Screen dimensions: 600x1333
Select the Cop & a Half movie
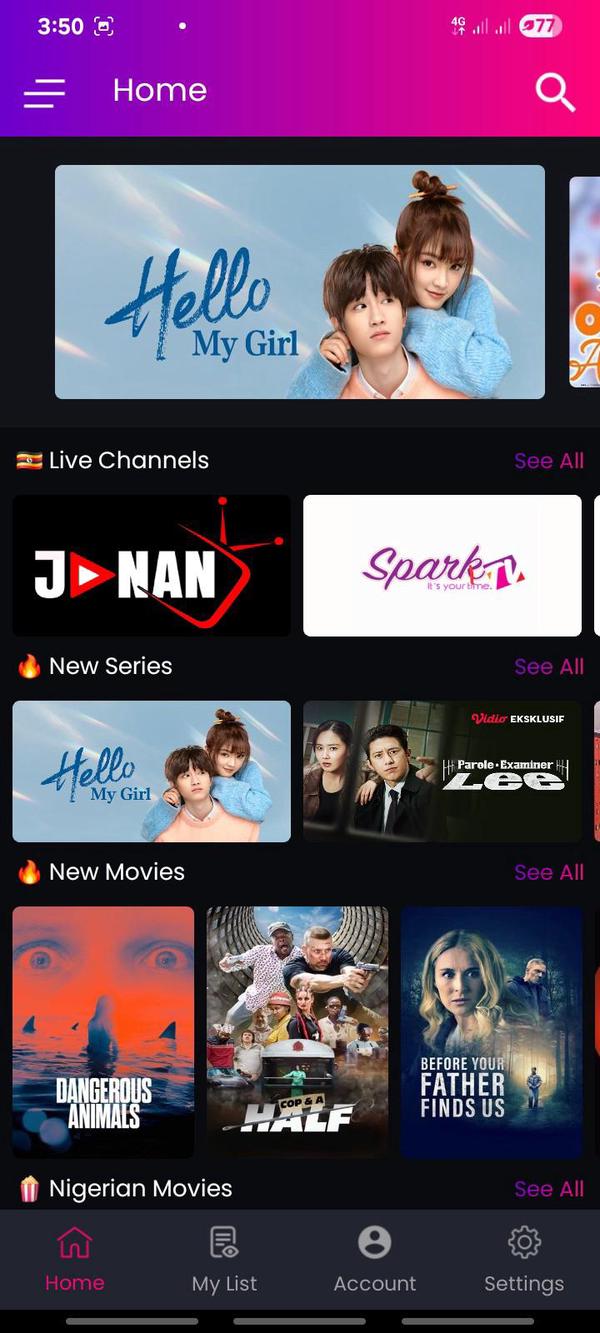pos(297,1032)
